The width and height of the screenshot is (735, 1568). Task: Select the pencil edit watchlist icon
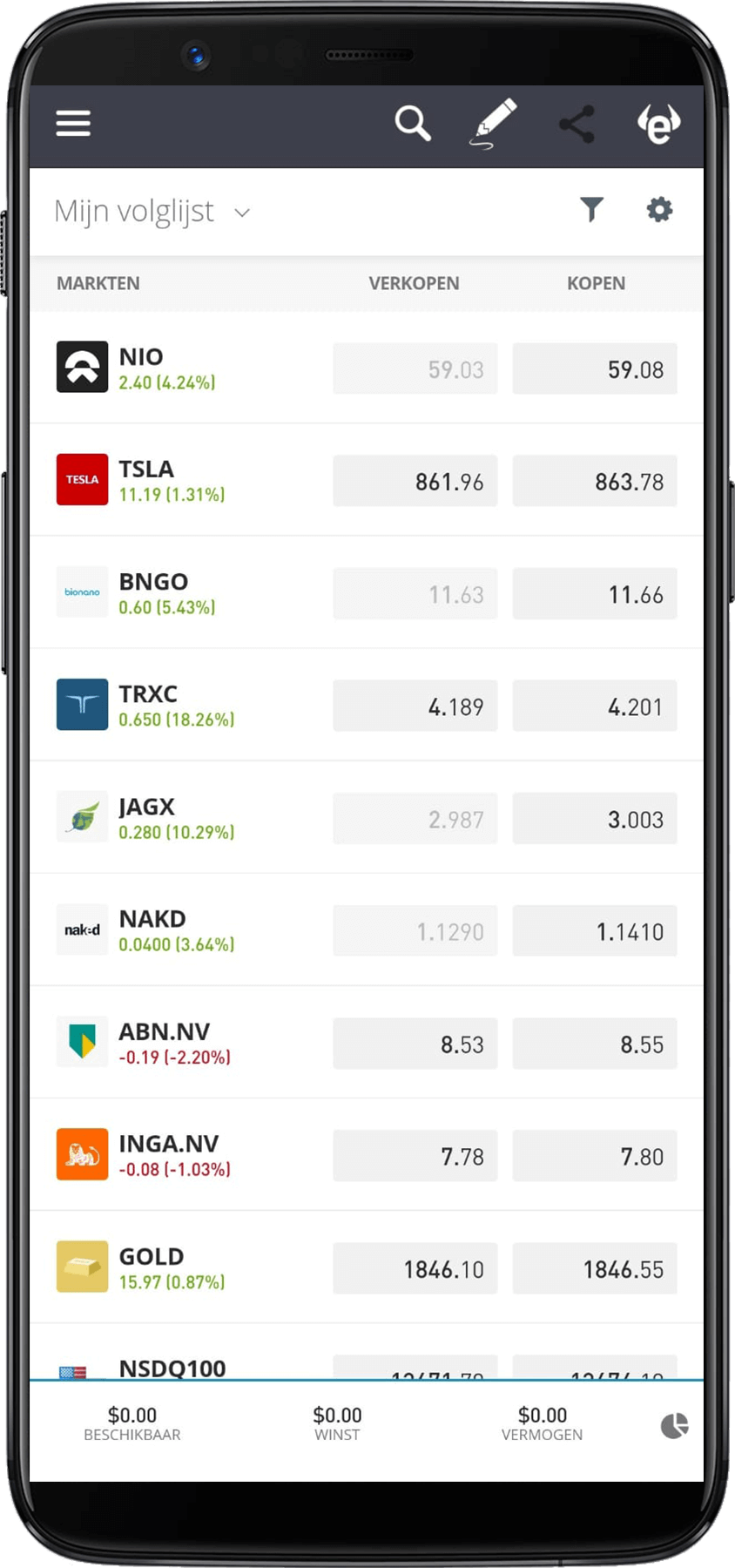(x=492, y=123)
